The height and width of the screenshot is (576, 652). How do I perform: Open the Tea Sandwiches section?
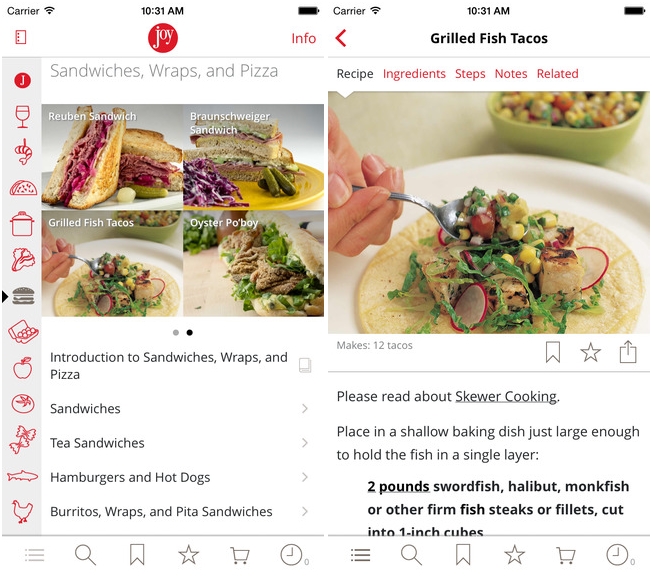pos(177,443)
